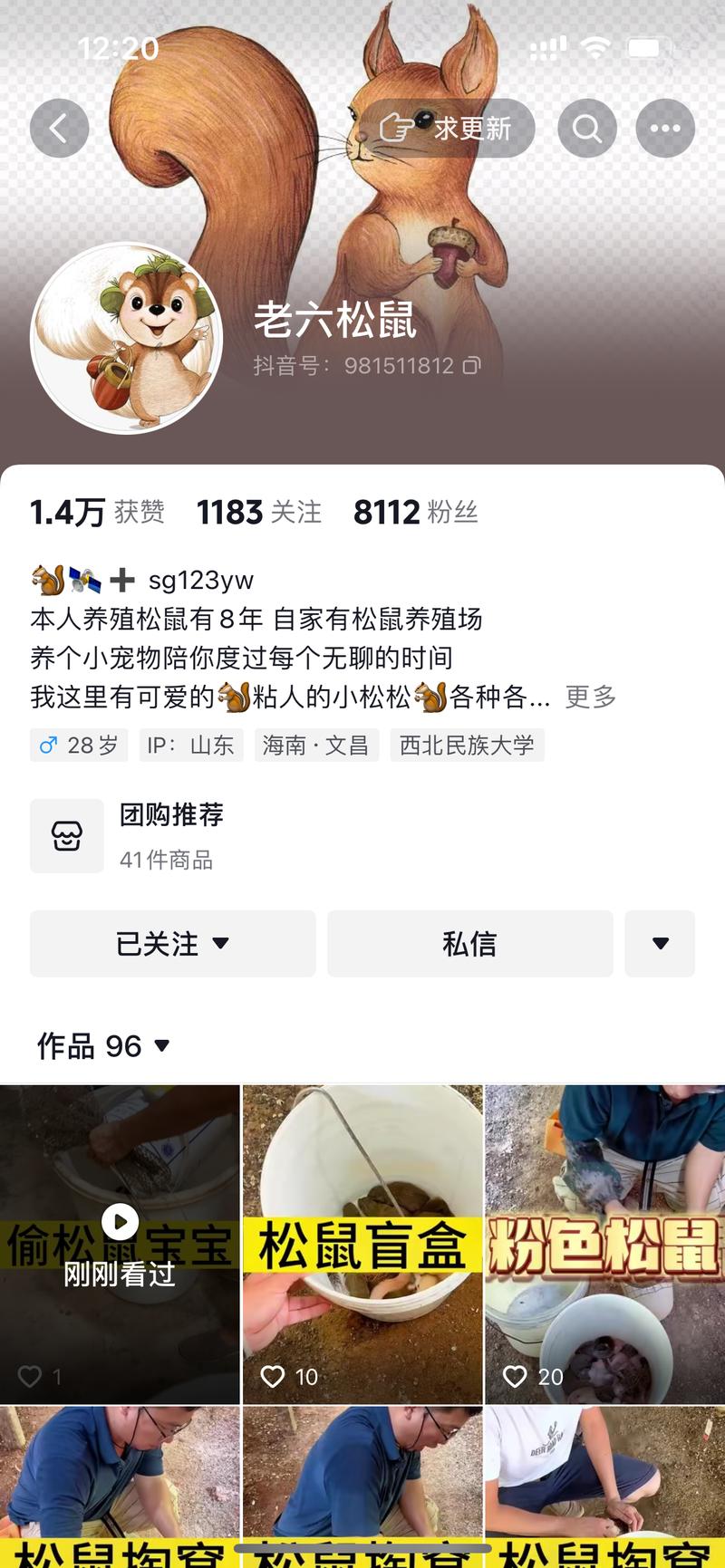The image size is (725, 1568).
Task: View the 粉丝 follower list
Action: pos(416,512)
